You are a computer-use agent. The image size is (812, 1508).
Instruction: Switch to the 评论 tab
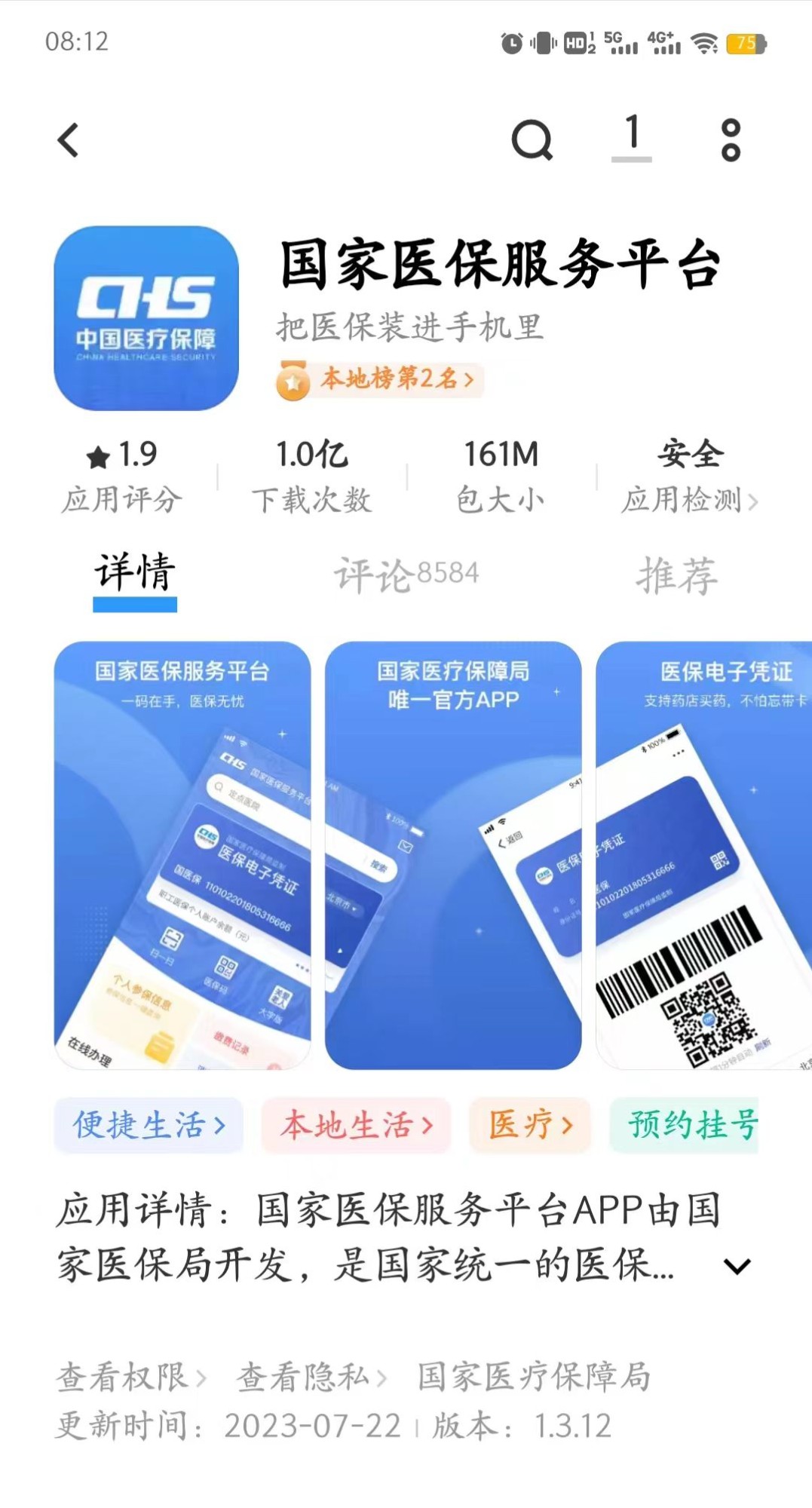(x=406, y=575)
